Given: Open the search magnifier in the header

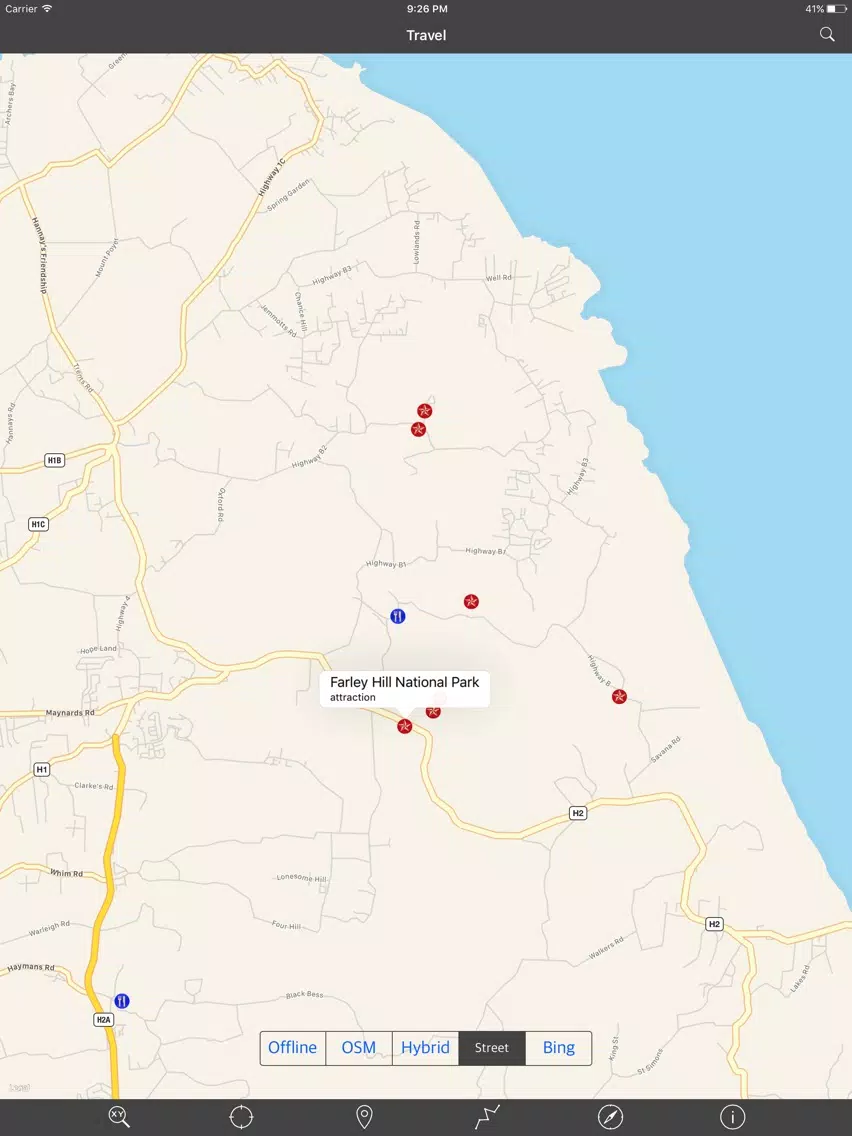Looking at the screenshot, I should click(827, 34).
